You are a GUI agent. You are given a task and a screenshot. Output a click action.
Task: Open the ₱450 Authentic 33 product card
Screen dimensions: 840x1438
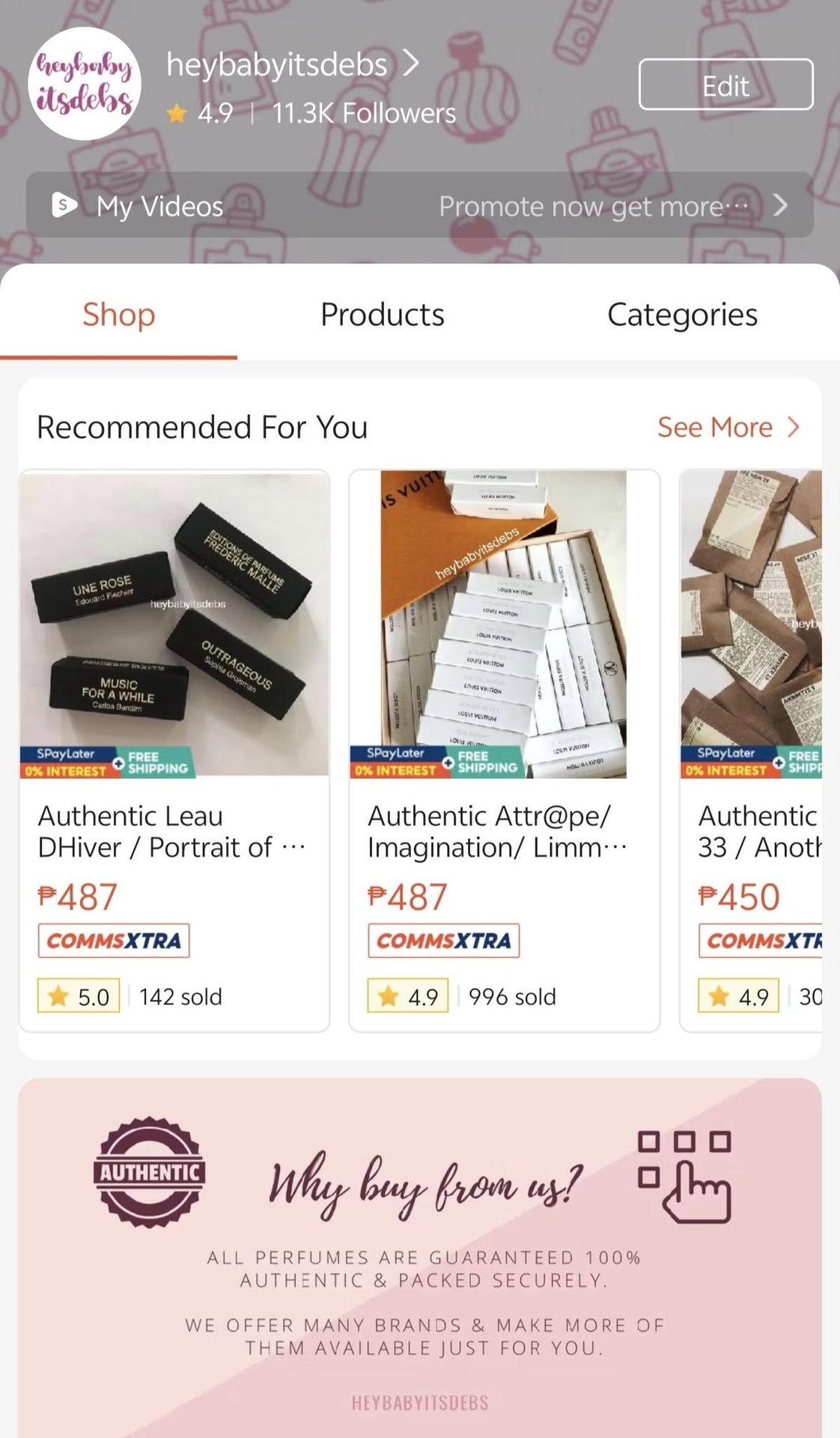(x=750, y=749)
